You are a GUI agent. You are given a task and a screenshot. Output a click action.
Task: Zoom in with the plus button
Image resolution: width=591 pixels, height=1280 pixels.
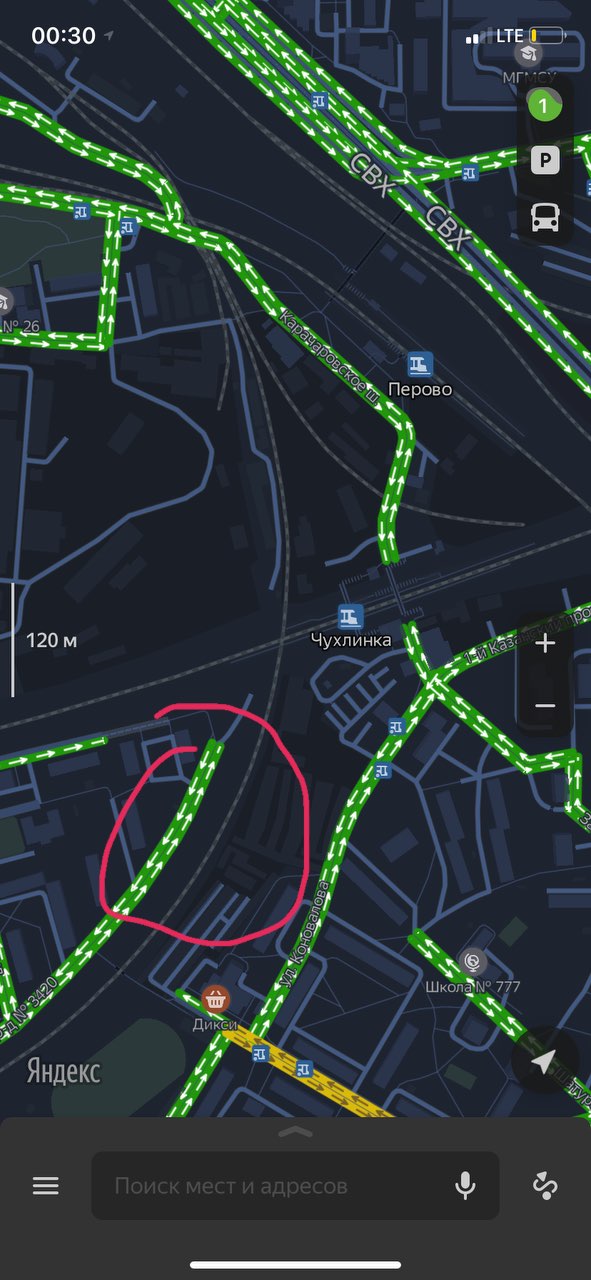[545, 643]
